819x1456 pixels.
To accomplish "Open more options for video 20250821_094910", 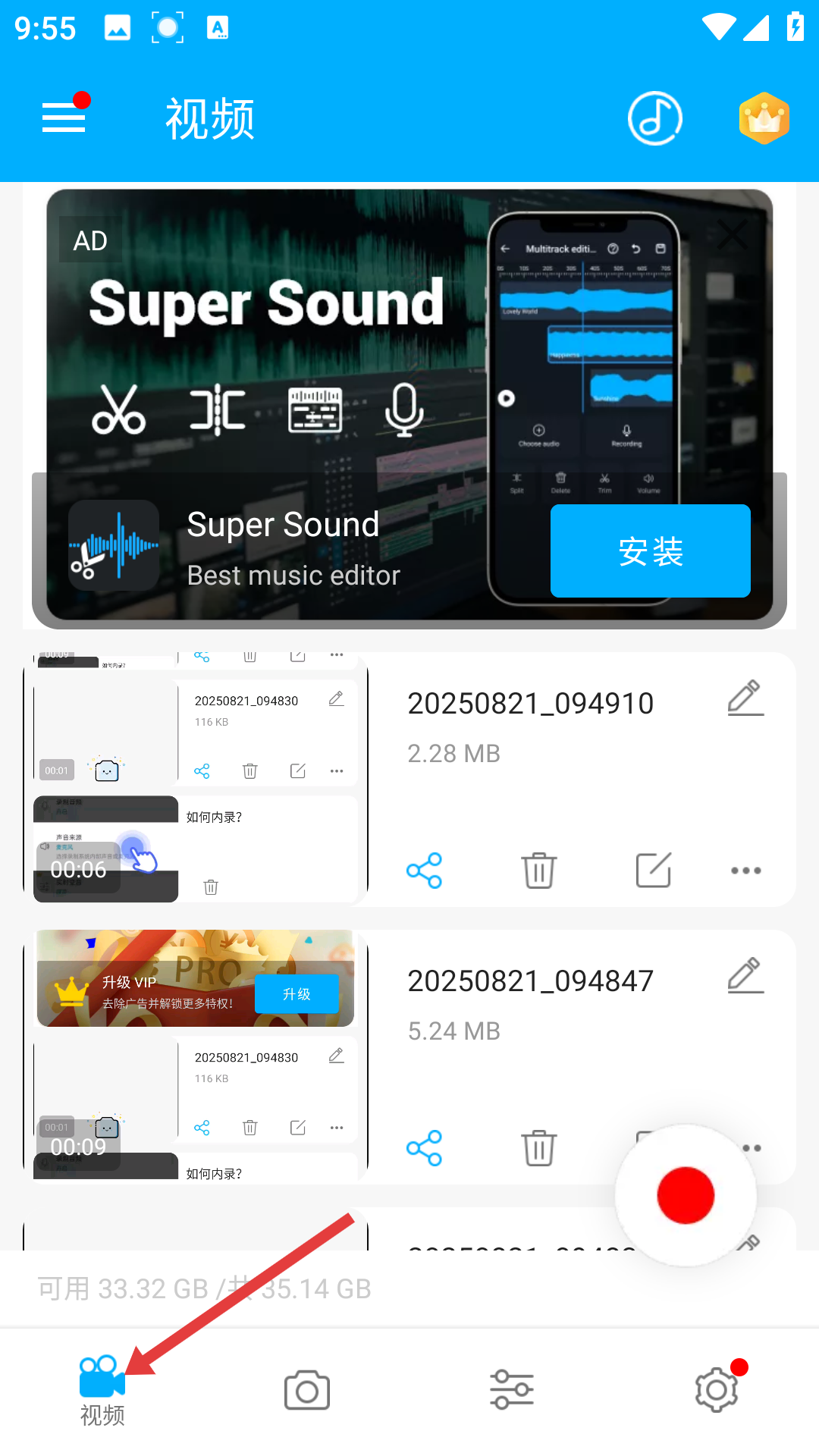I will point(745,871).
